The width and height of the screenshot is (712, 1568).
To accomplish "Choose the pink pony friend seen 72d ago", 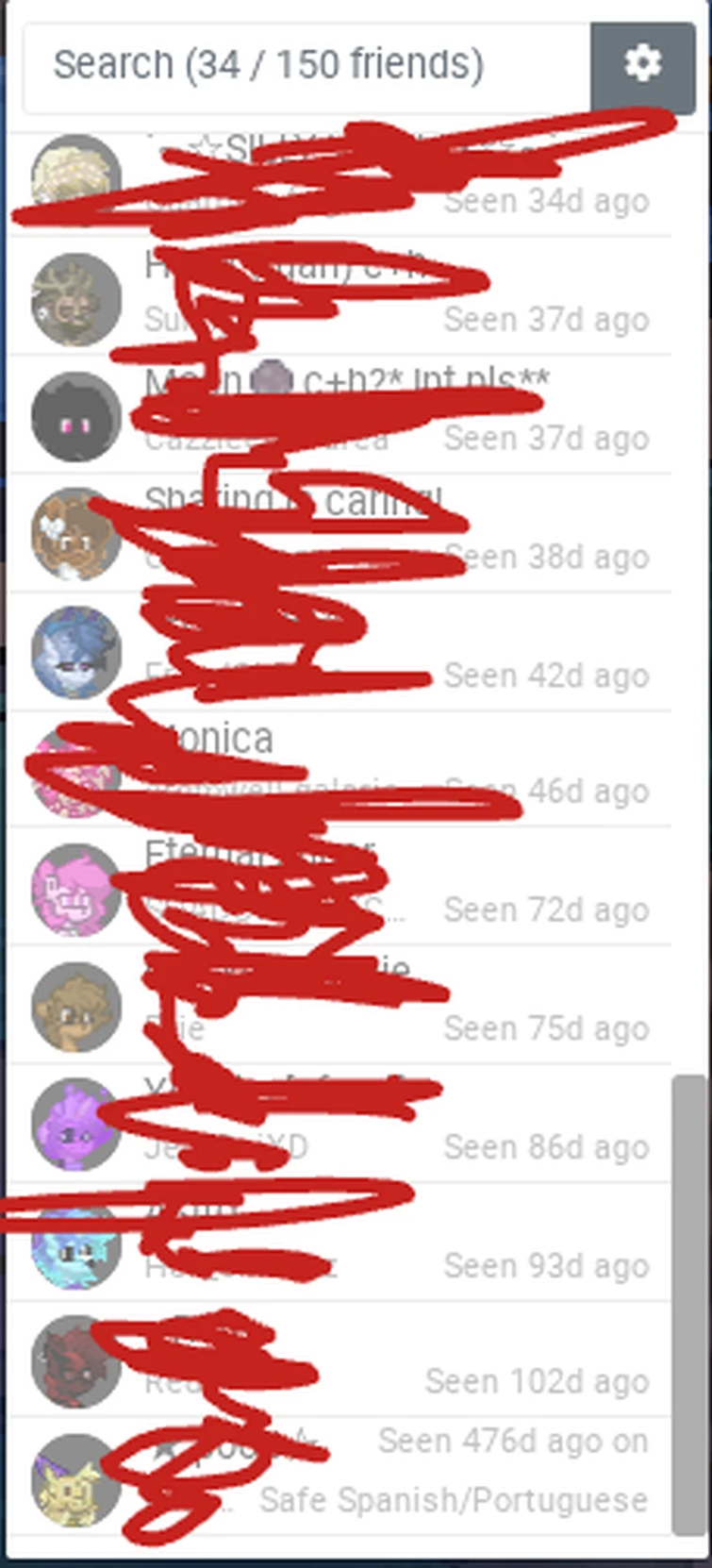I will (x=339, y=887).
